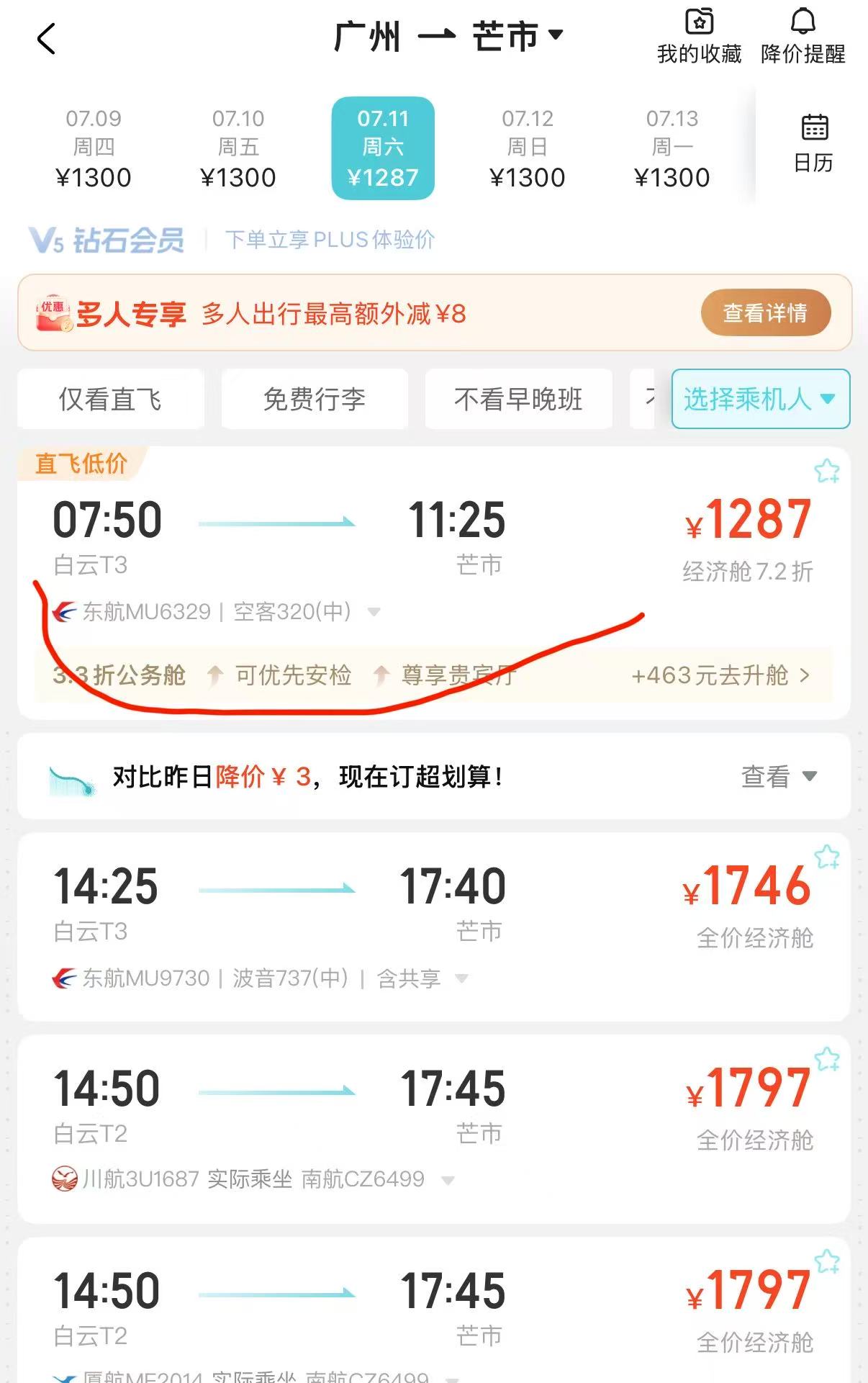
Task: Select date 07.09 周四
Action: [94, 148]
